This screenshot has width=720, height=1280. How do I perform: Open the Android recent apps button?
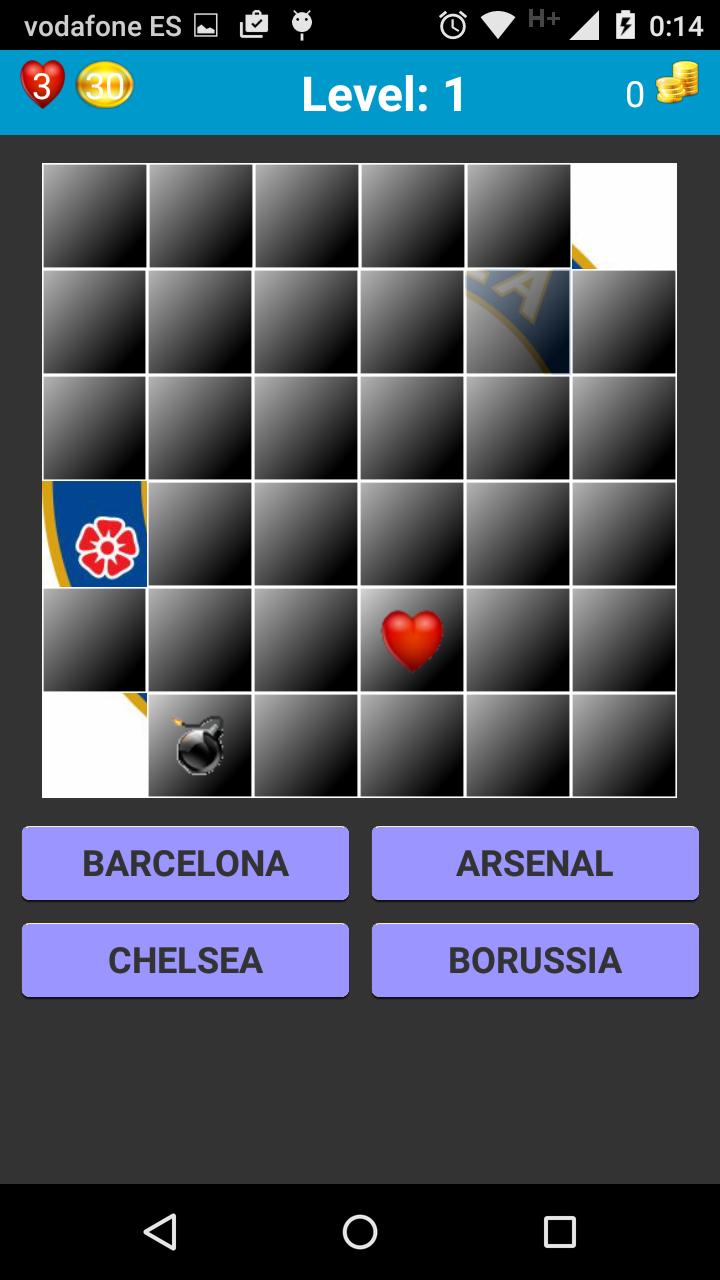[562, 1232]
